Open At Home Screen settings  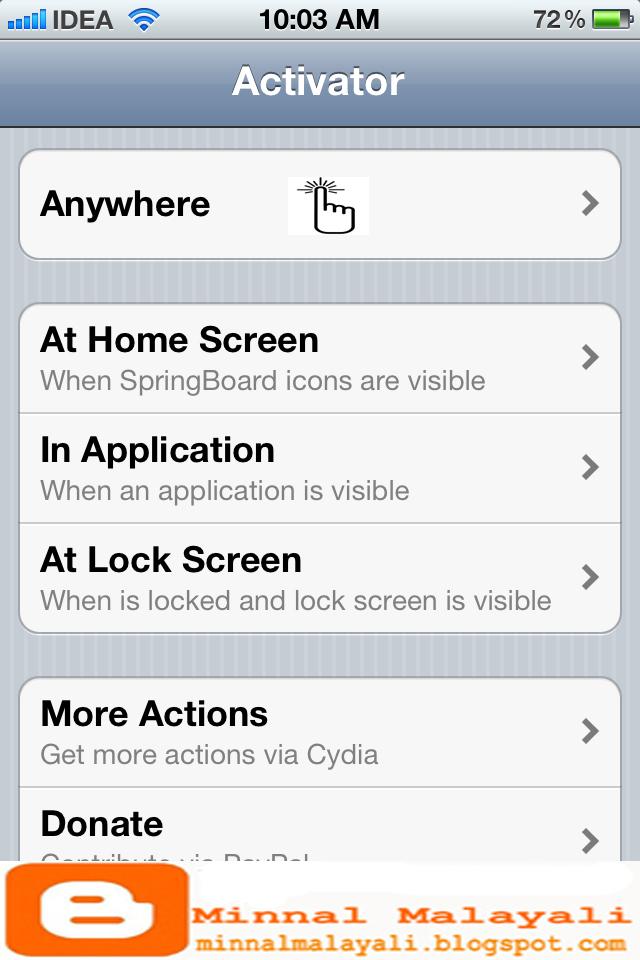tap(320, 358)
